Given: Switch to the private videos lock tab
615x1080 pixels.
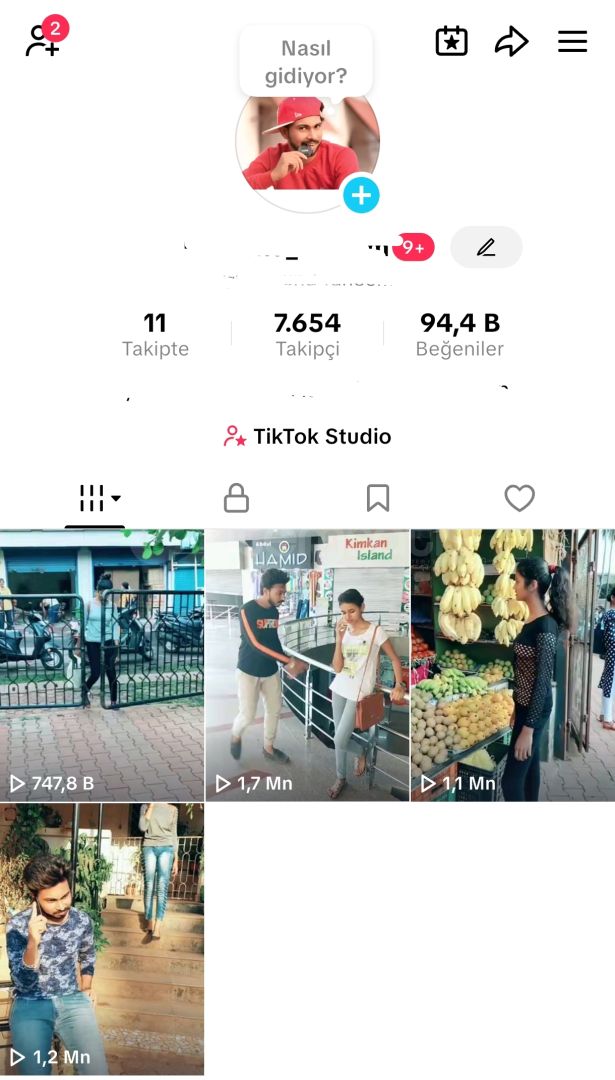Looking at the screenshot, I should coord(236,498).
